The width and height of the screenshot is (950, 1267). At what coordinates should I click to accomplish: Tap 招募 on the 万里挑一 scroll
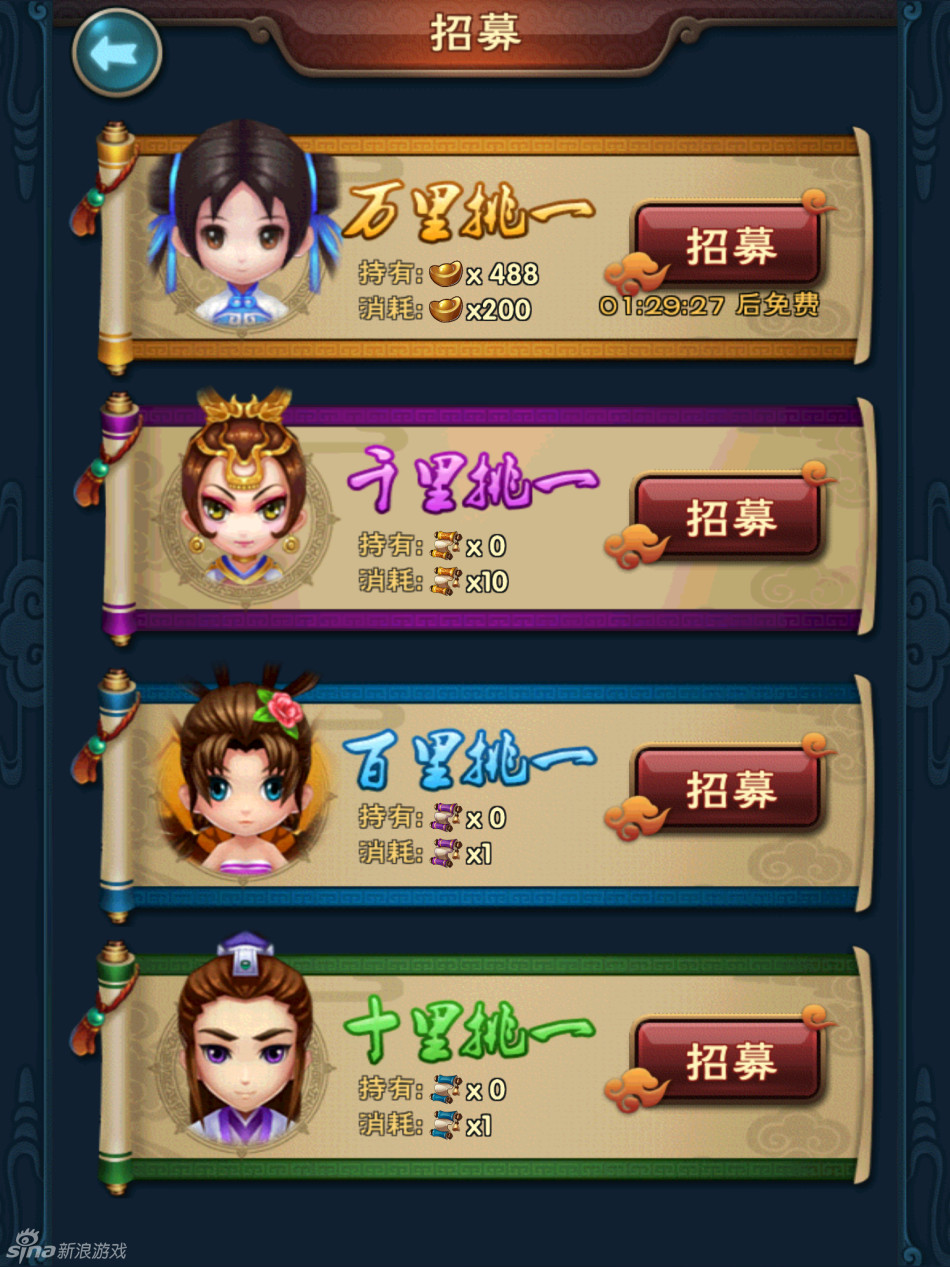pos(729,246)
